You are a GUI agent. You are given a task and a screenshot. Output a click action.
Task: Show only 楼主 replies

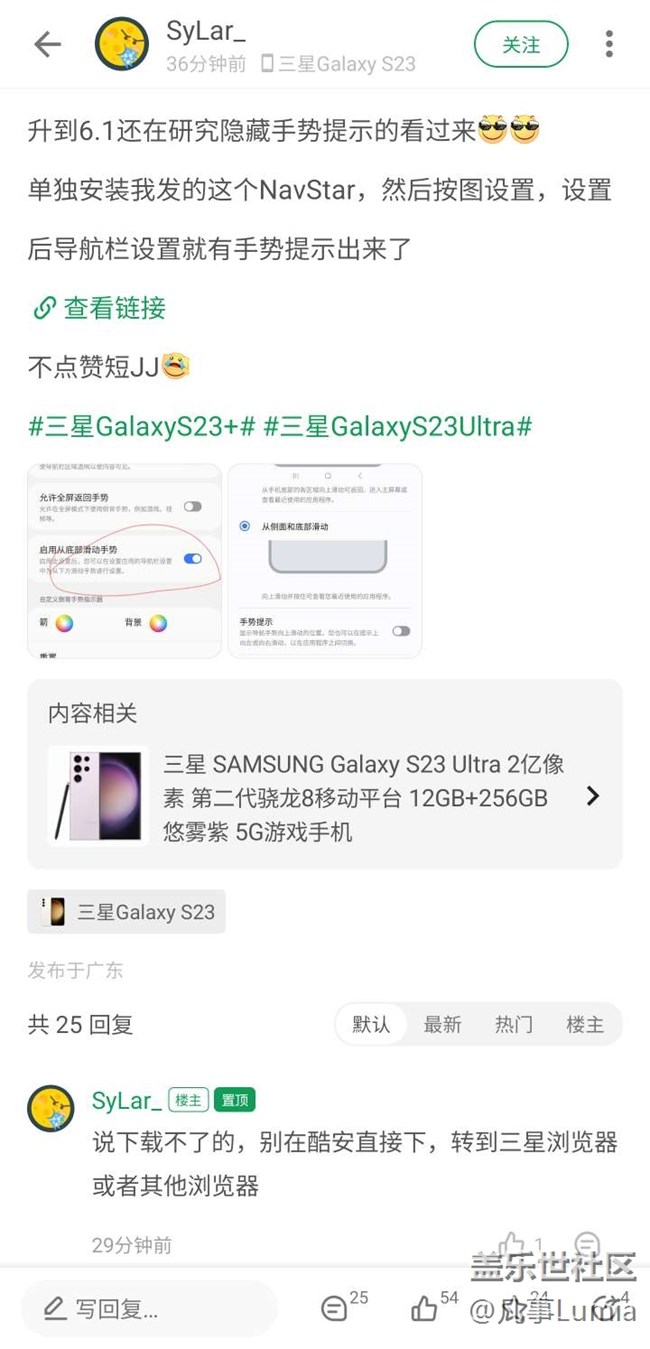584,1024
